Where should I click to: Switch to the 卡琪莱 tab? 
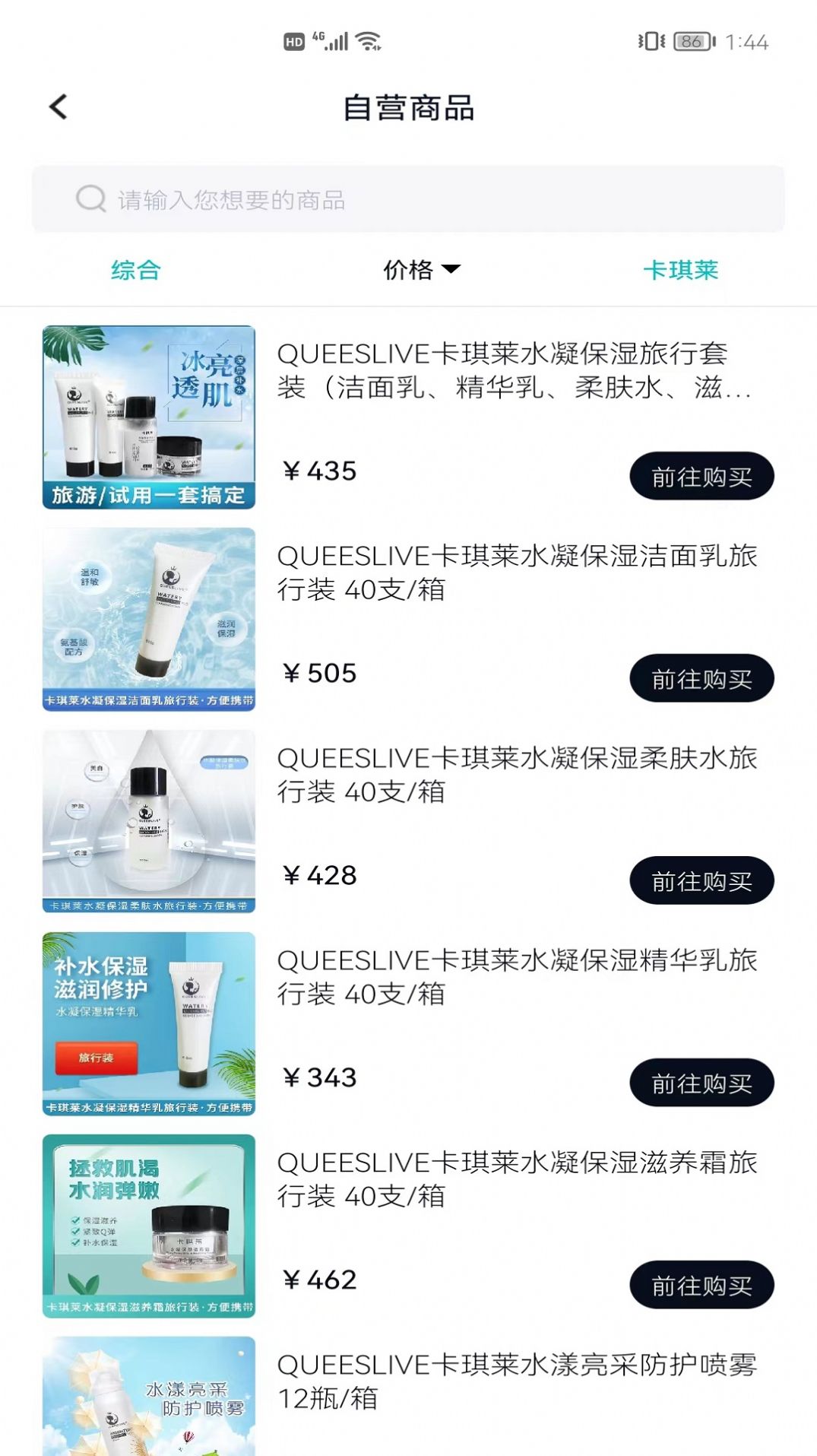tap(682, 269)
